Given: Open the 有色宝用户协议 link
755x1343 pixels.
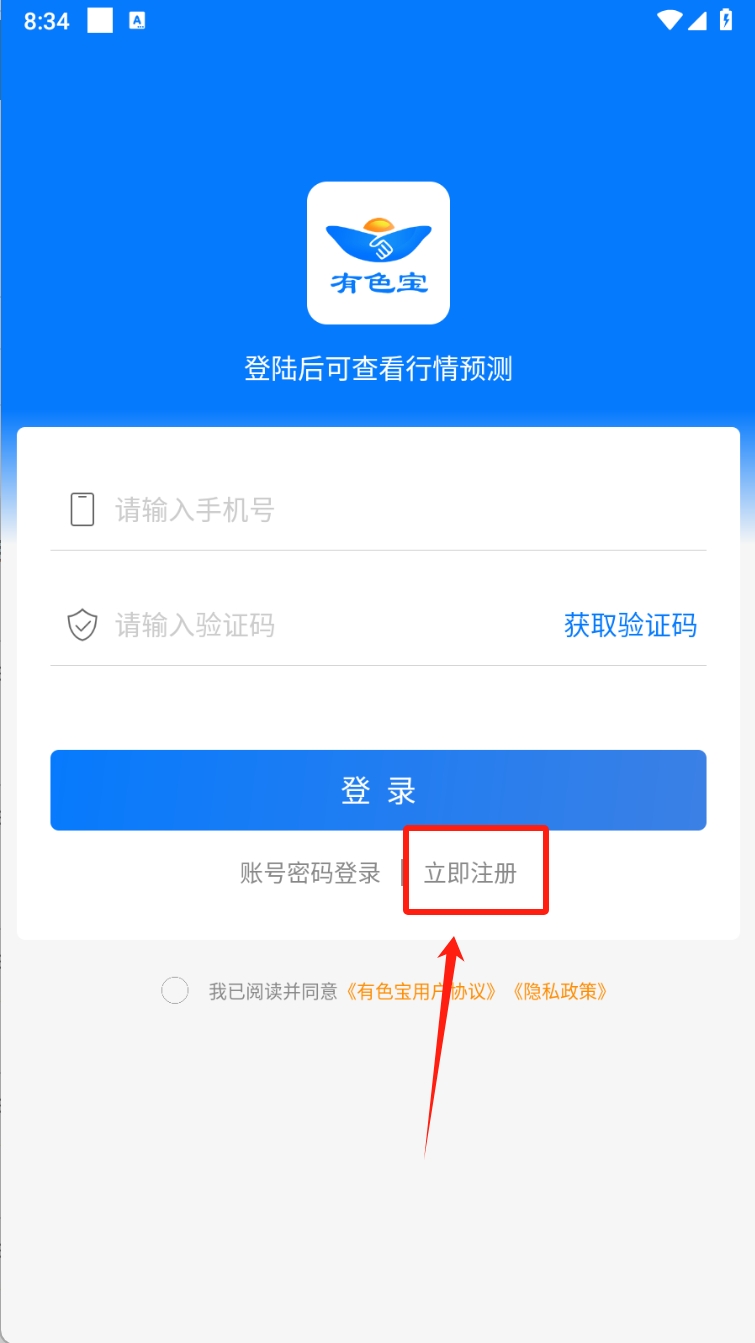Looking at the screenshot, I should [x=421, y=992].
